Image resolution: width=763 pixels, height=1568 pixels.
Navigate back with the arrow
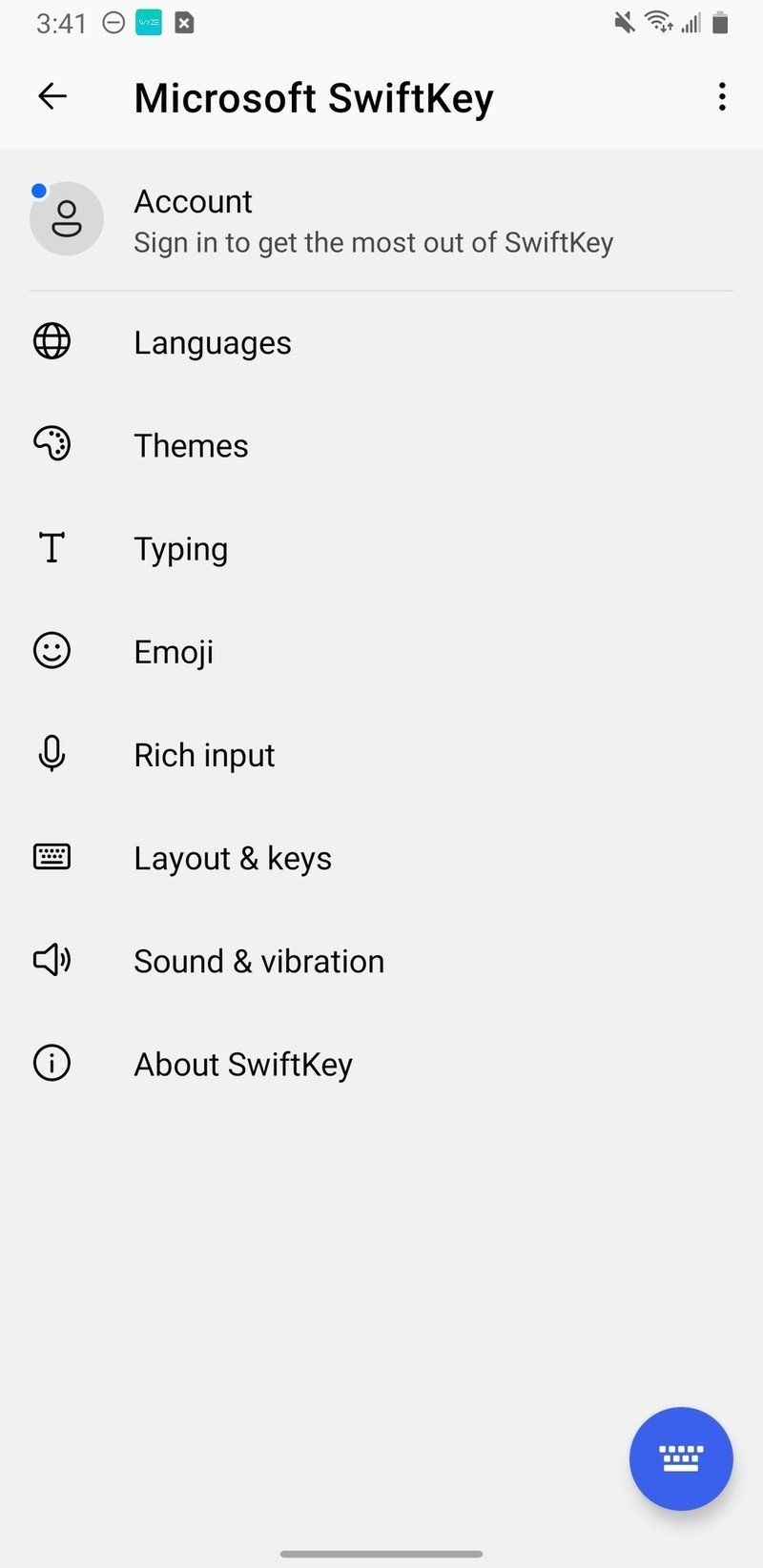click(x=52, y=96)
